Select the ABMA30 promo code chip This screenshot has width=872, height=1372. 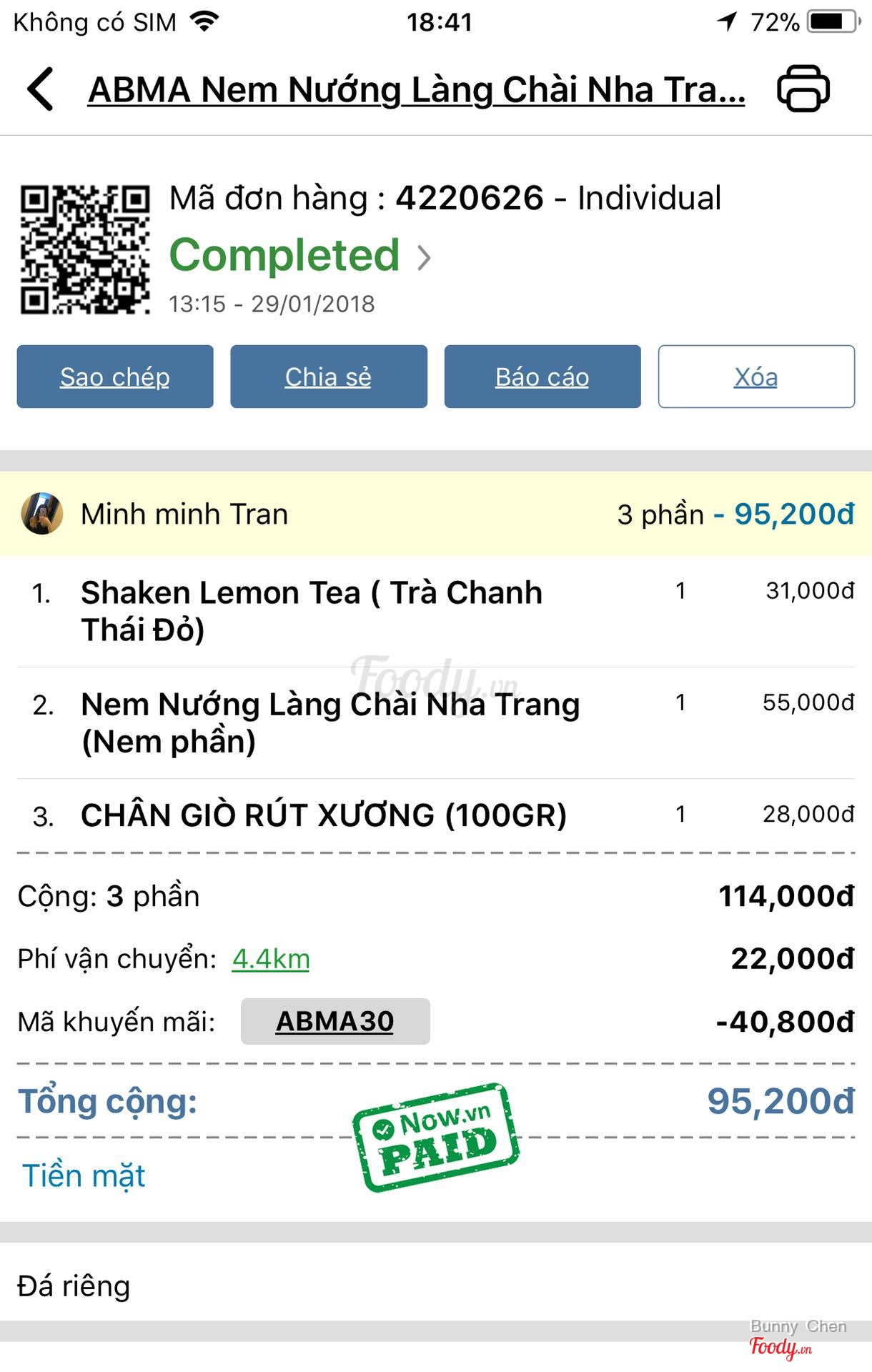[x=335, y=1021]
